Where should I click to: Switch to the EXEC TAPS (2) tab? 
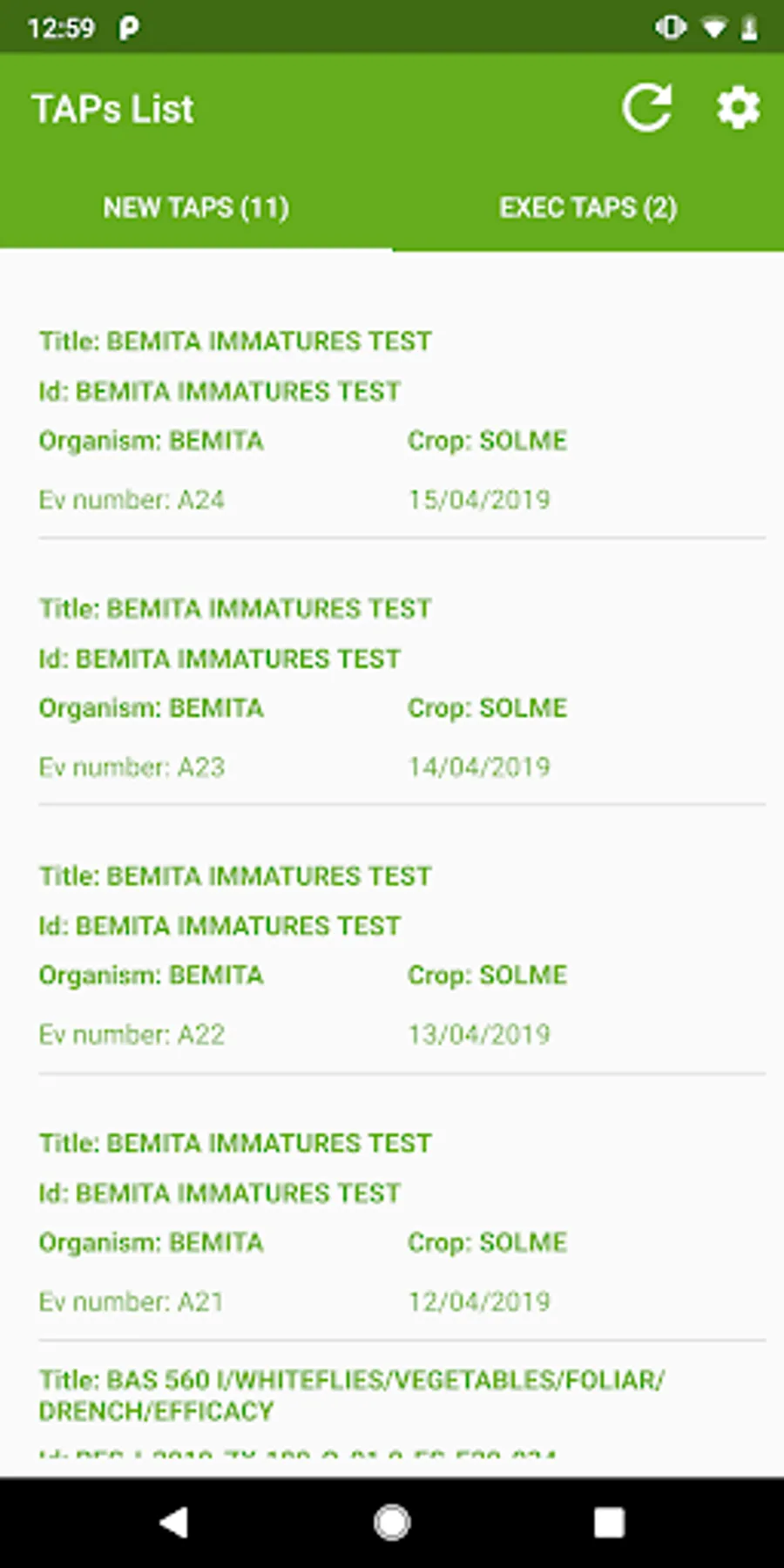(x=587, y=209)
